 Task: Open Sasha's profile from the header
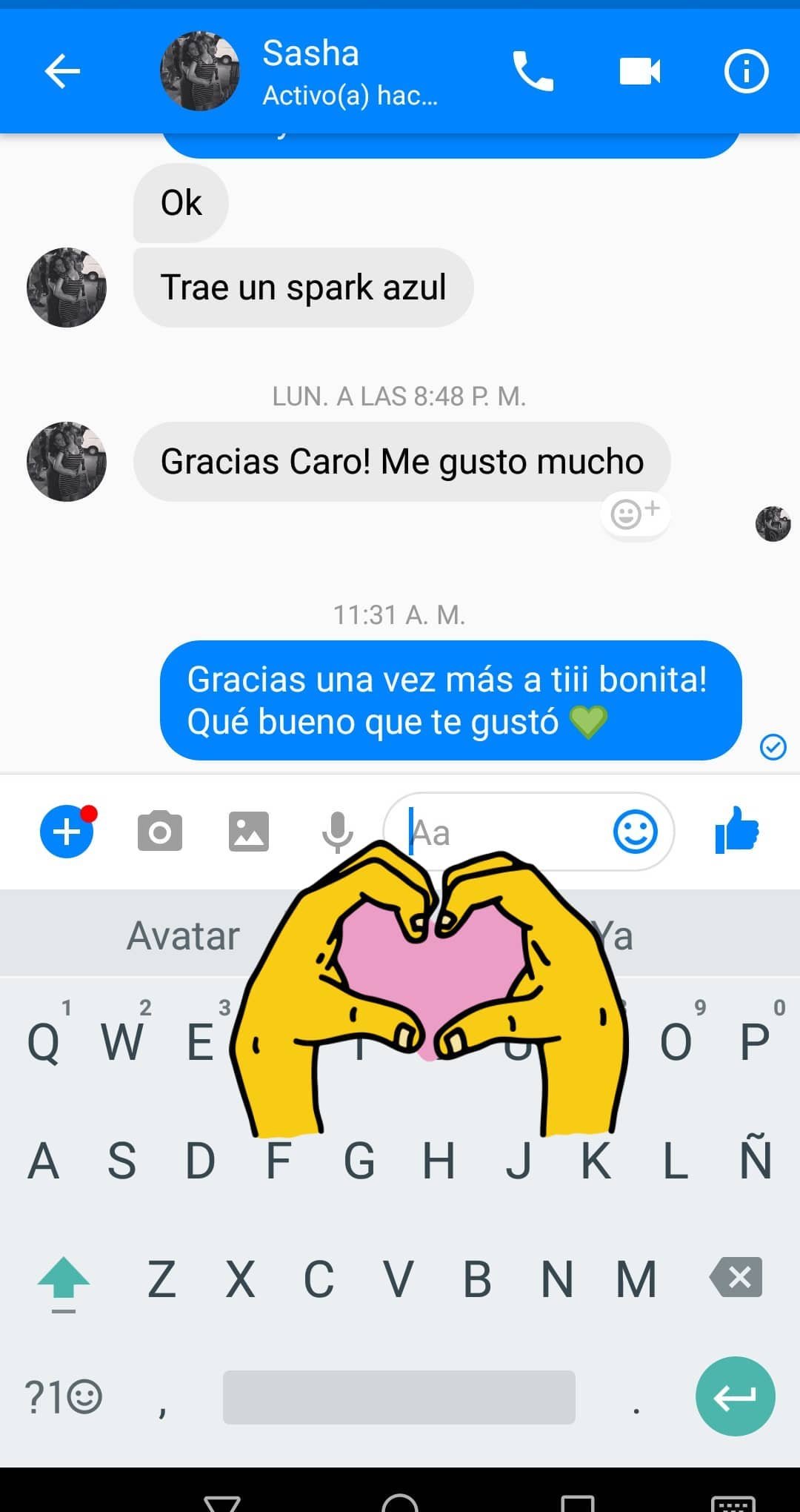[311, 72]
